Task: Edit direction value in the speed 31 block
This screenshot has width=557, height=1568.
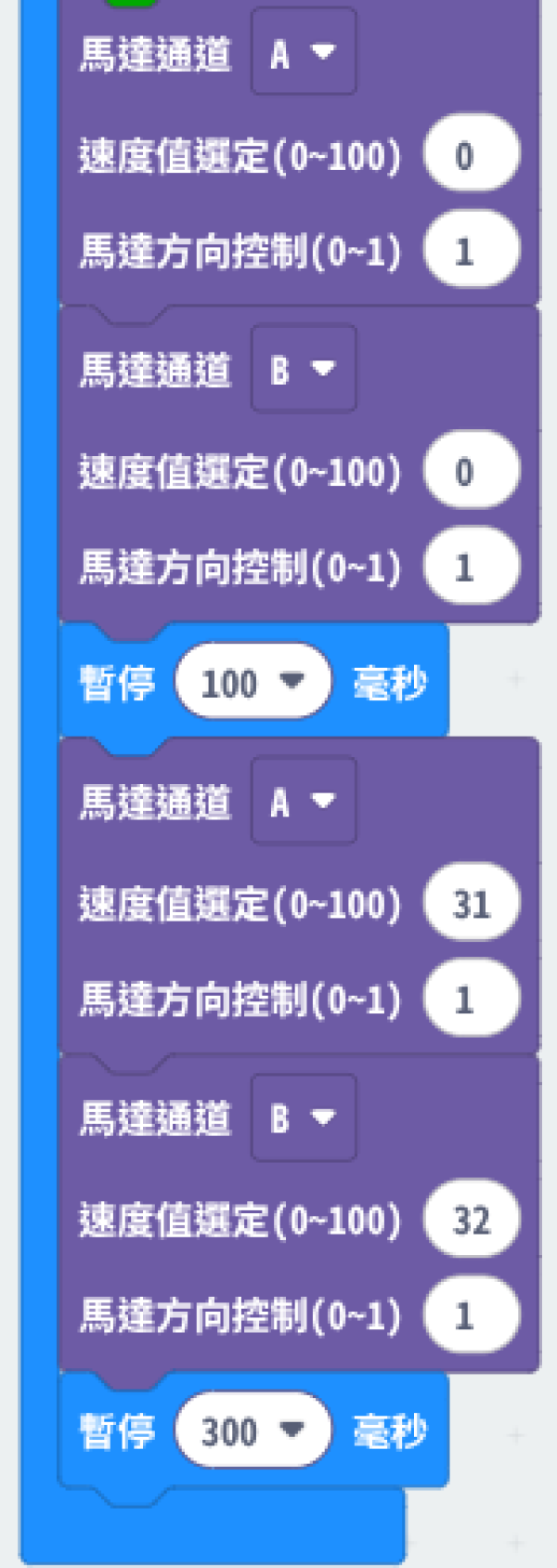Action: pos(471,1000)
